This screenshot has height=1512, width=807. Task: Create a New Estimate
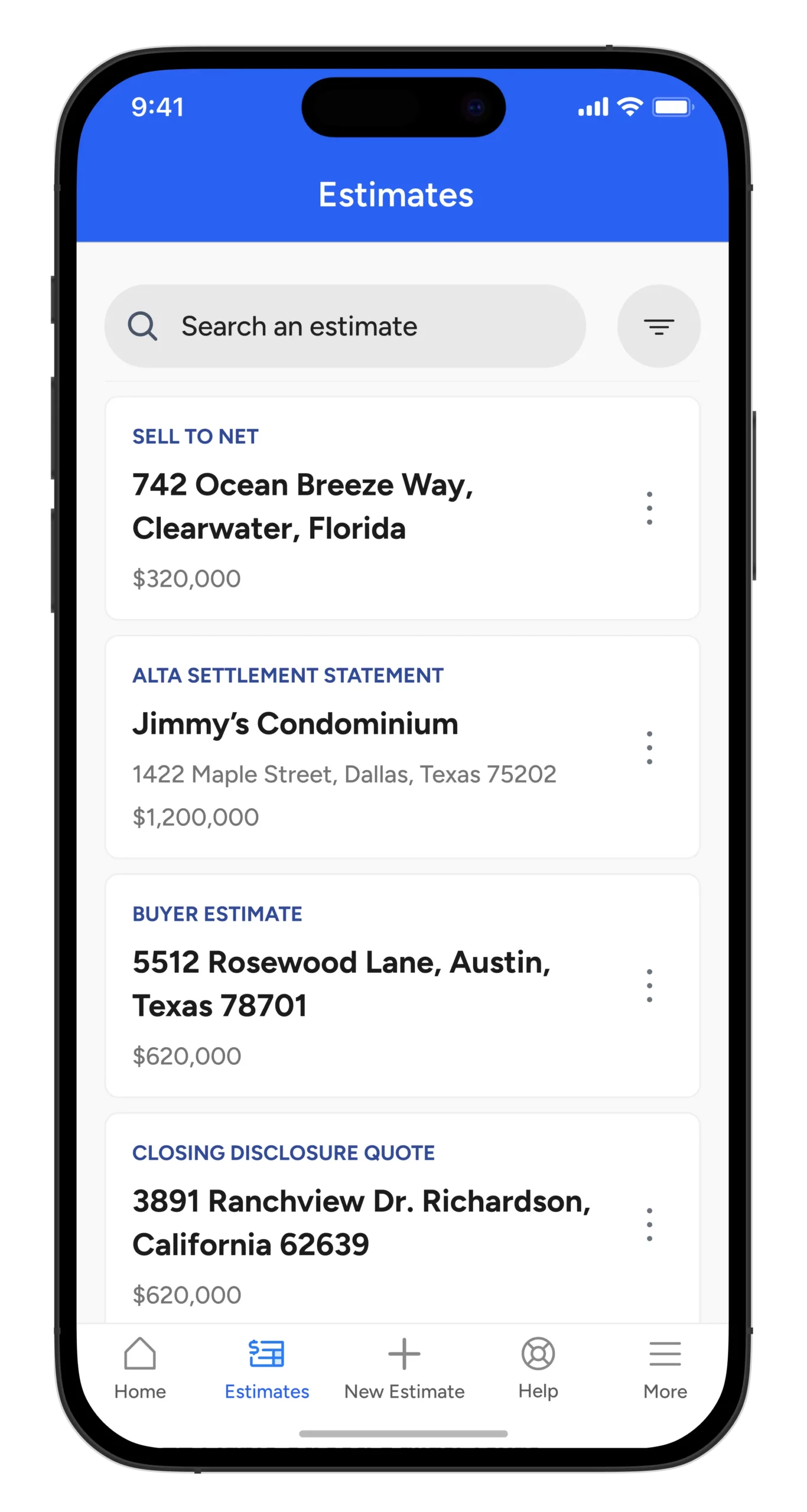pyautogui.click(x=404, y=1369)
